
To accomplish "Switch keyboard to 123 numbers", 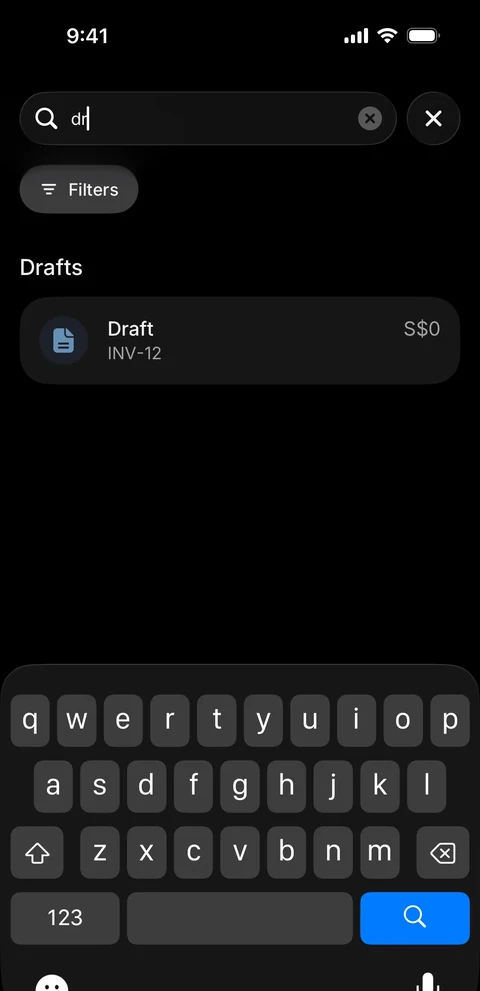I will 65,918.
